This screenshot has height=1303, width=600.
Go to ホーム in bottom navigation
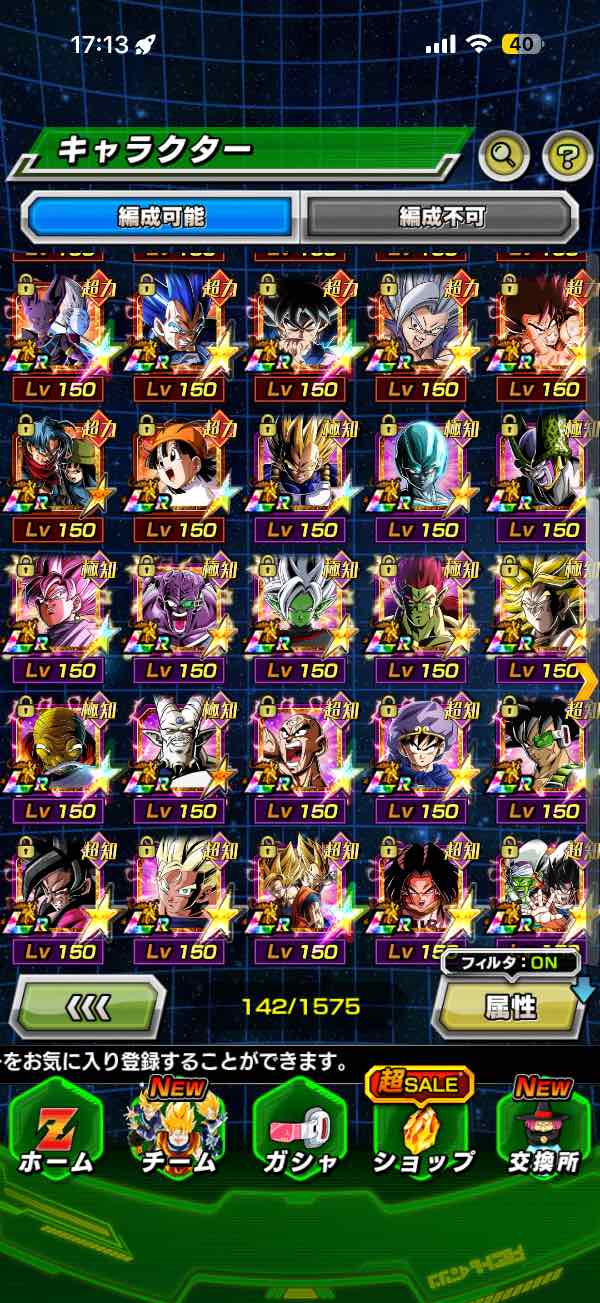pos(56,1129)
